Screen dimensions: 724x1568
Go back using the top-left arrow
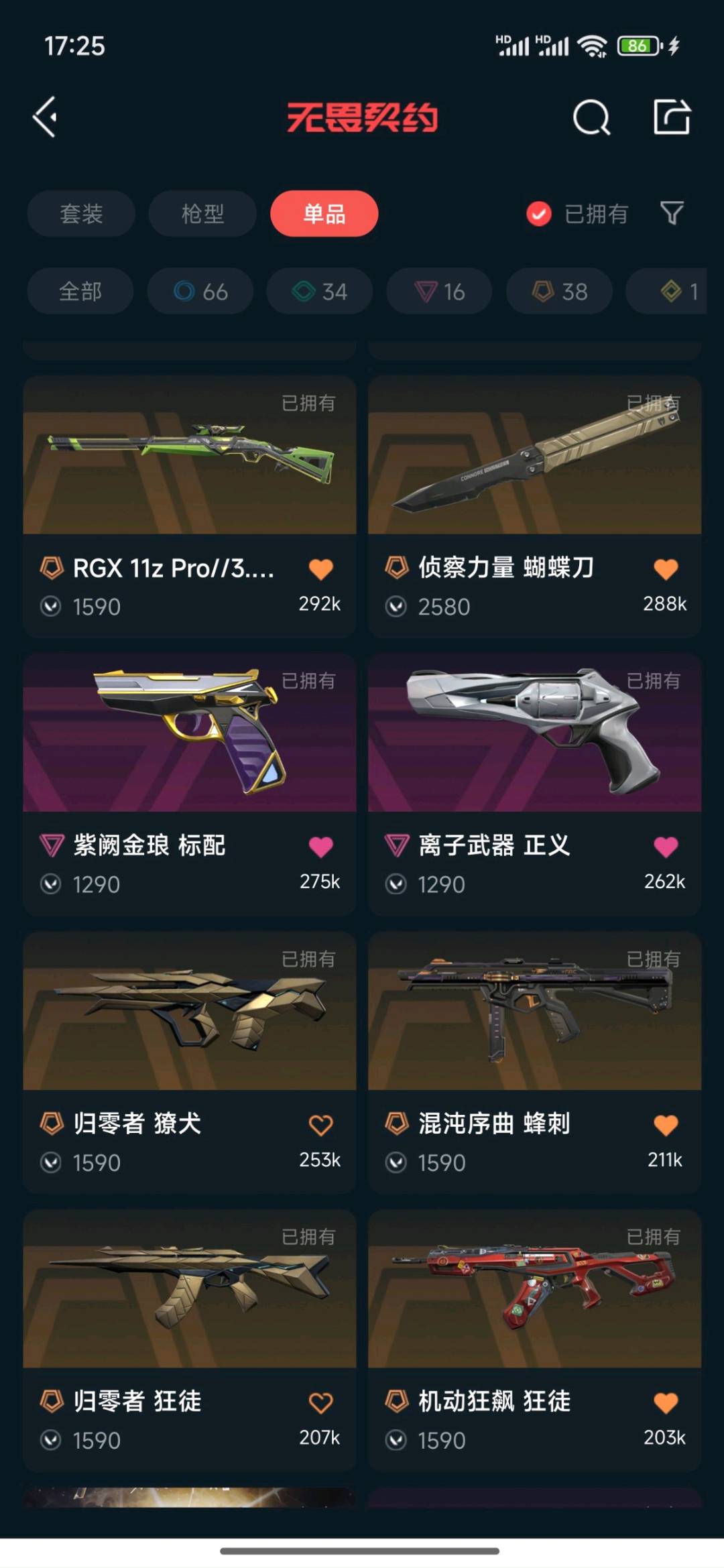click(46, 117)
